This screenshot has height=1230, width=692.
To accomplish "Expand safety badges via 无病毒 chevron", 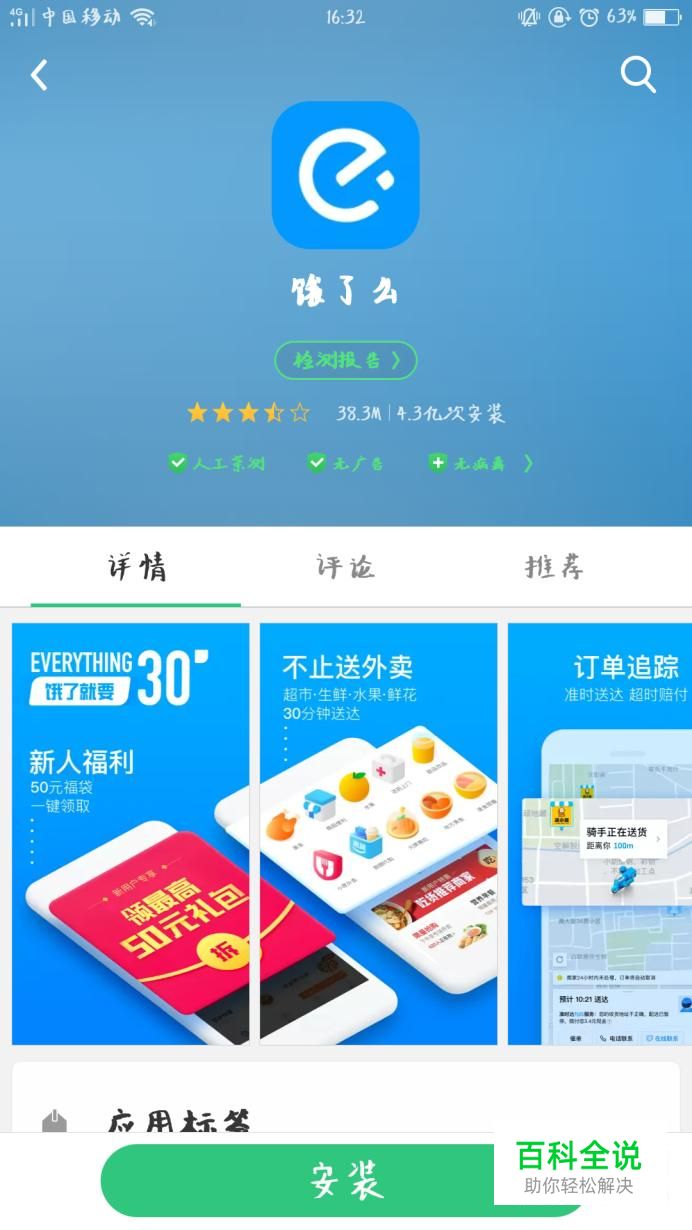I will [528, 463].
